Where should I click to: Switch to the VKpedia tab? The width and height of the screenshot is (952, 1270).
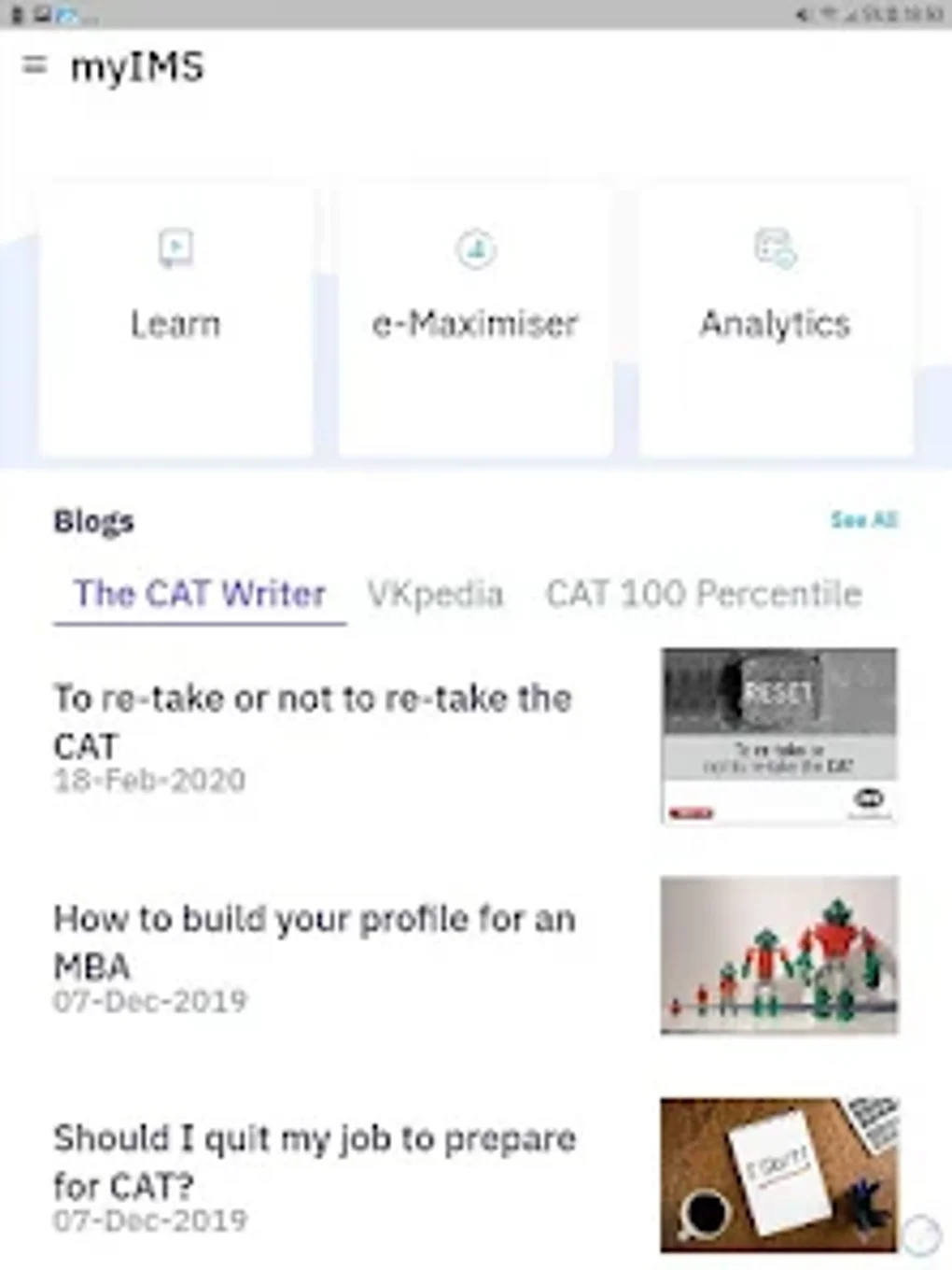tap(436, 594)
